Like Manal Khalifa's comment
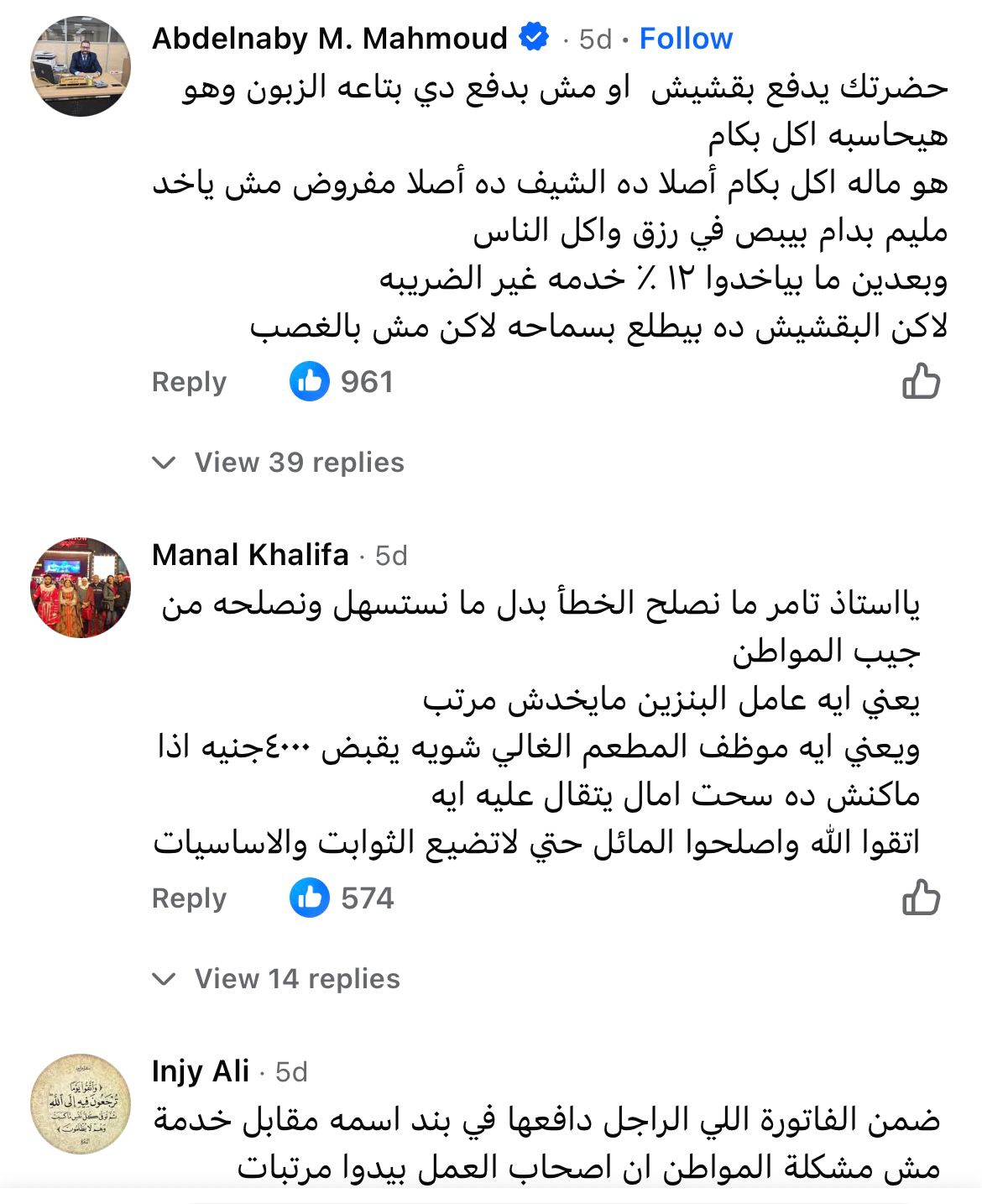The height and width of the screenshot is (1204, 982). coord(921,898)
